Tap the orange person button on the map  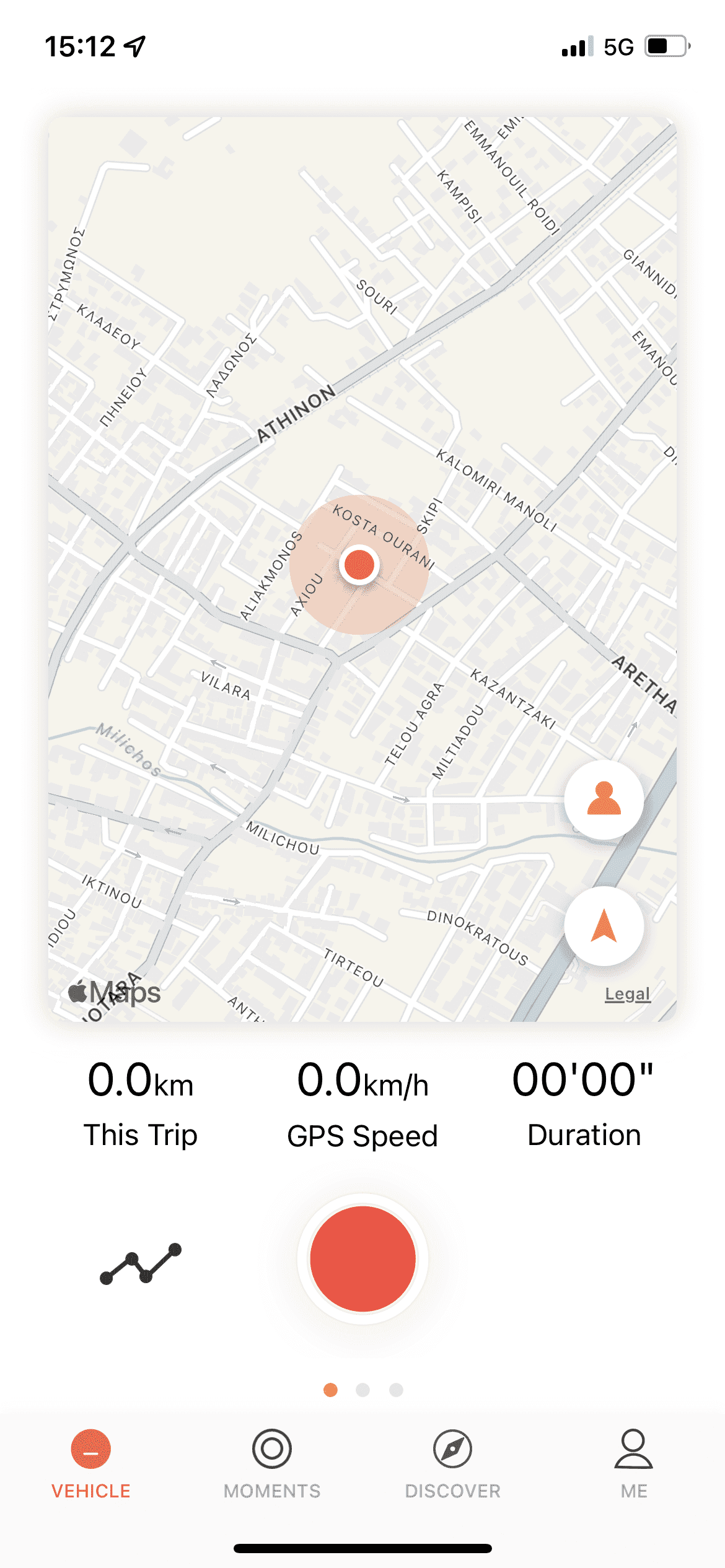pyautogui.click(x=604, y=799)
